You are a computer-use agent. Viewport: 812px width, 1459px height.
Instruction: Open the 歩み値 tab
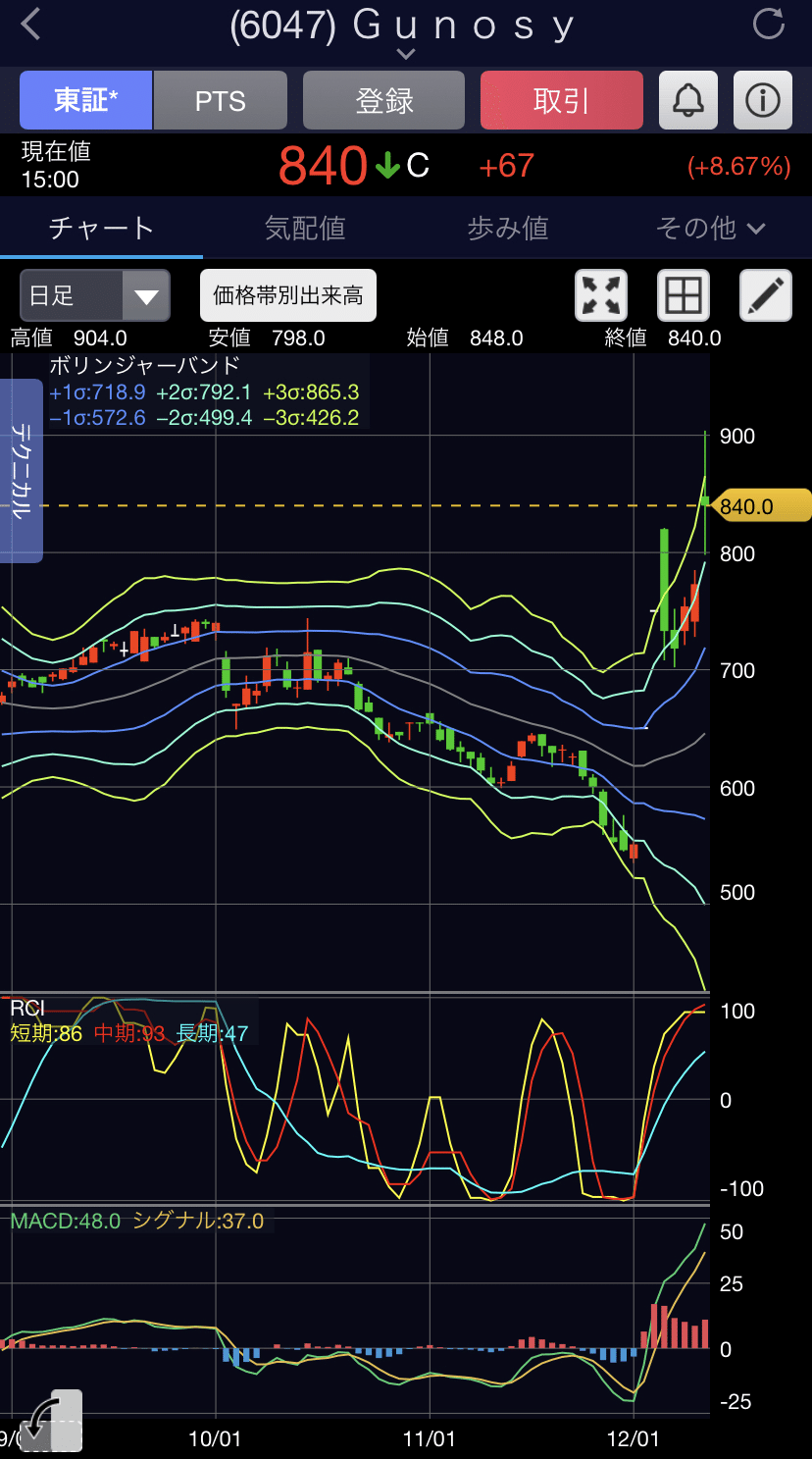pyautogui.click(x=507, y=229)
